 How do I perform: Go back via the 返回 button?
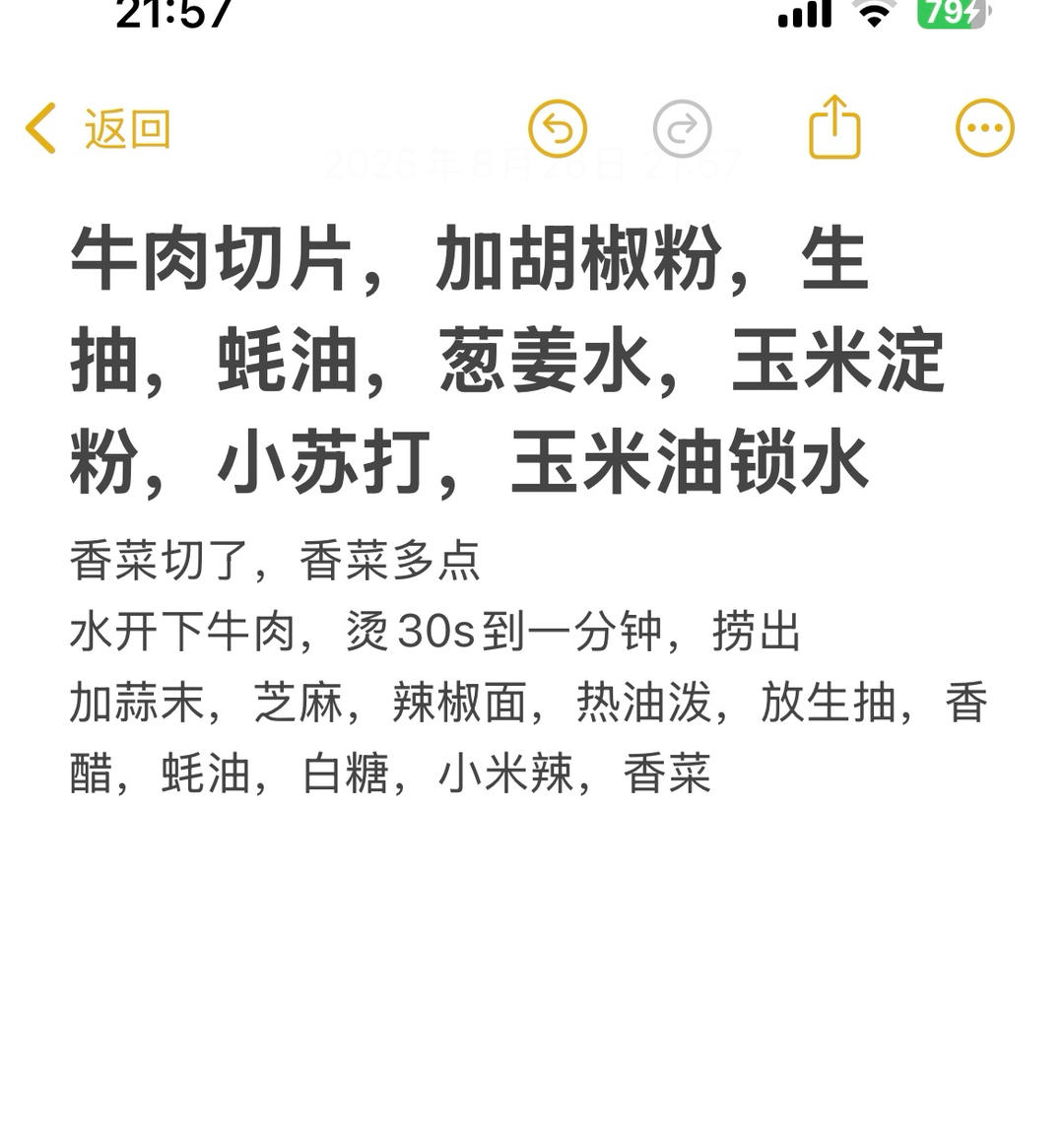point(99,129)
